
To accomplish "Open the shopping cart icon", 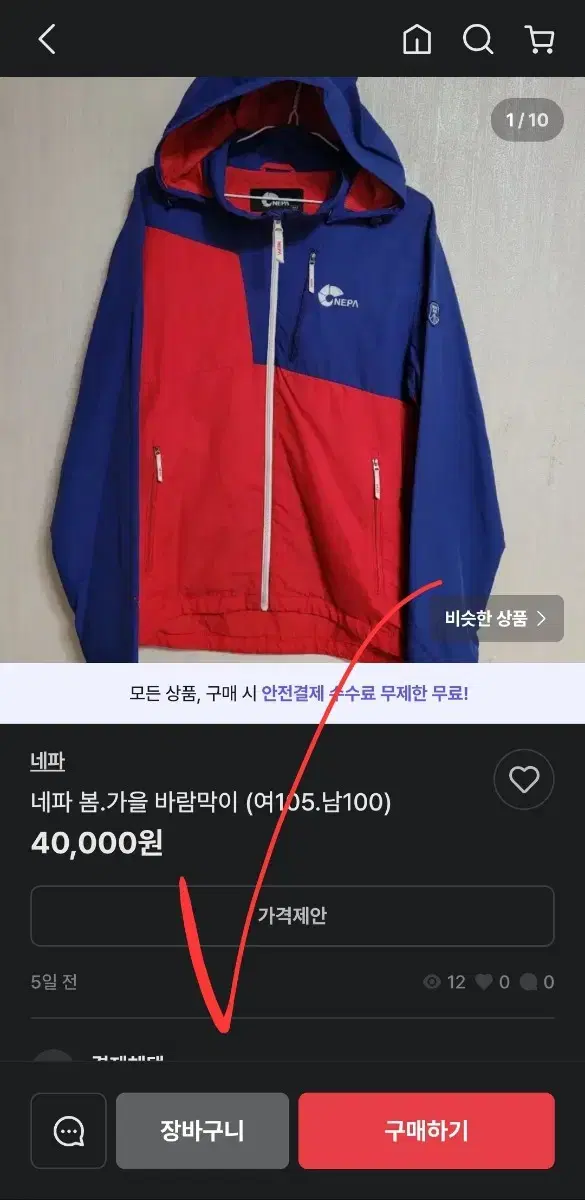I will [x=539, y=39].
